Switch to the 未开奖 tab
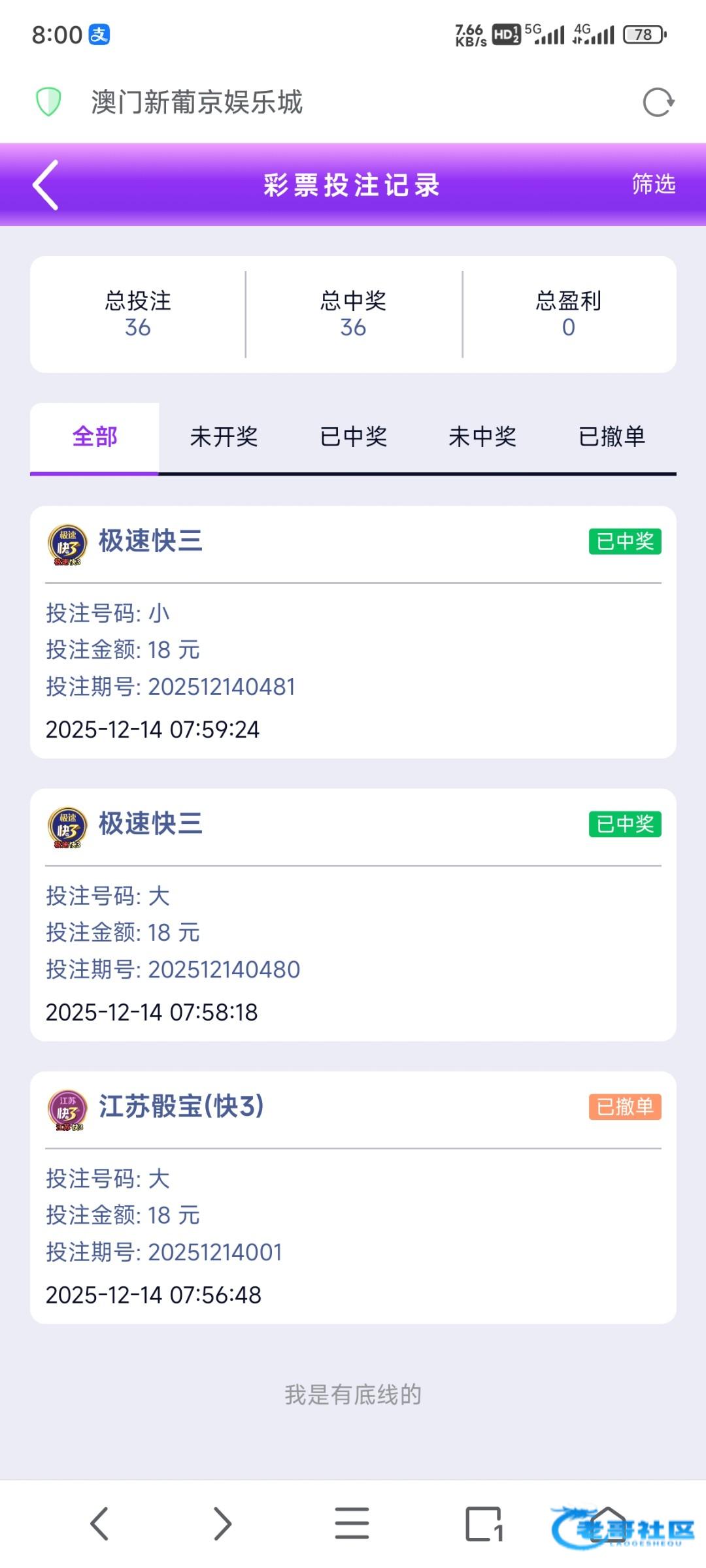706x1568 pixels. [224, 436]
